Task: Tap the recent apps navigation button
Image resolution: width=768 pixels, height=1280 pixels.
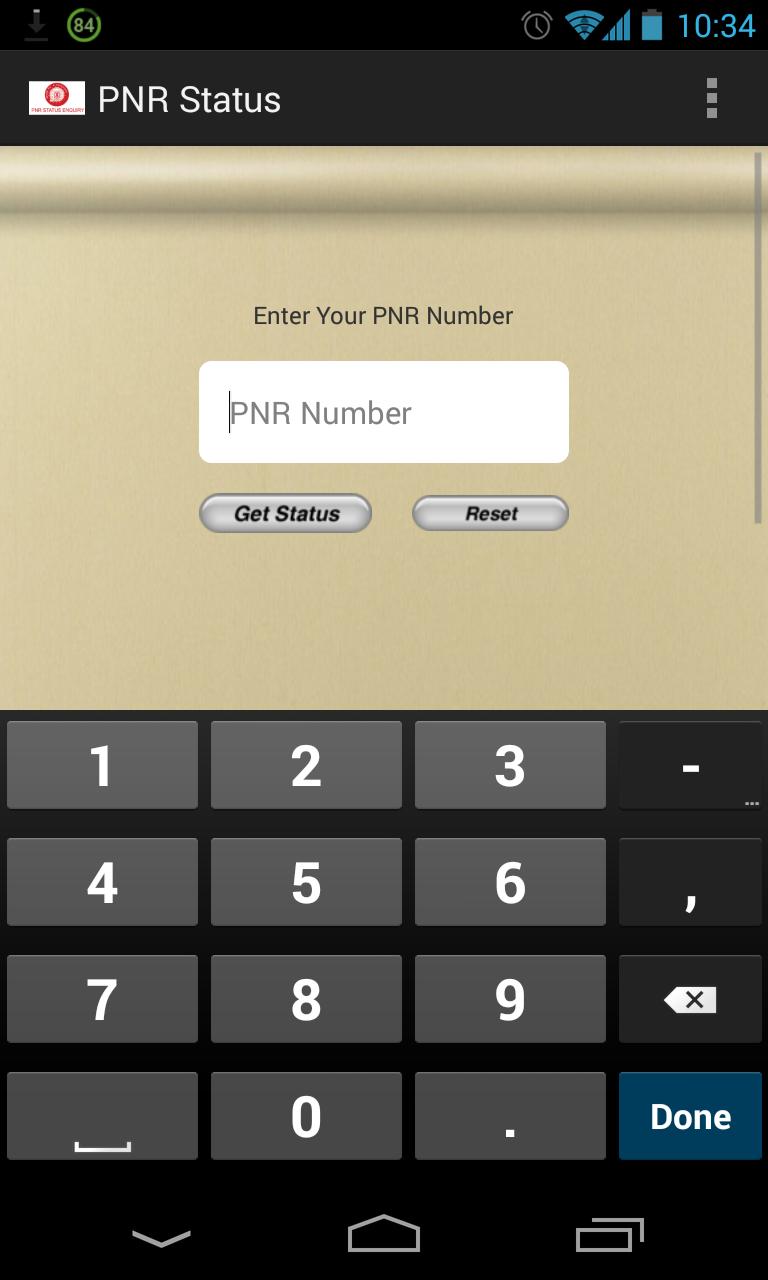Action: 609,1234
